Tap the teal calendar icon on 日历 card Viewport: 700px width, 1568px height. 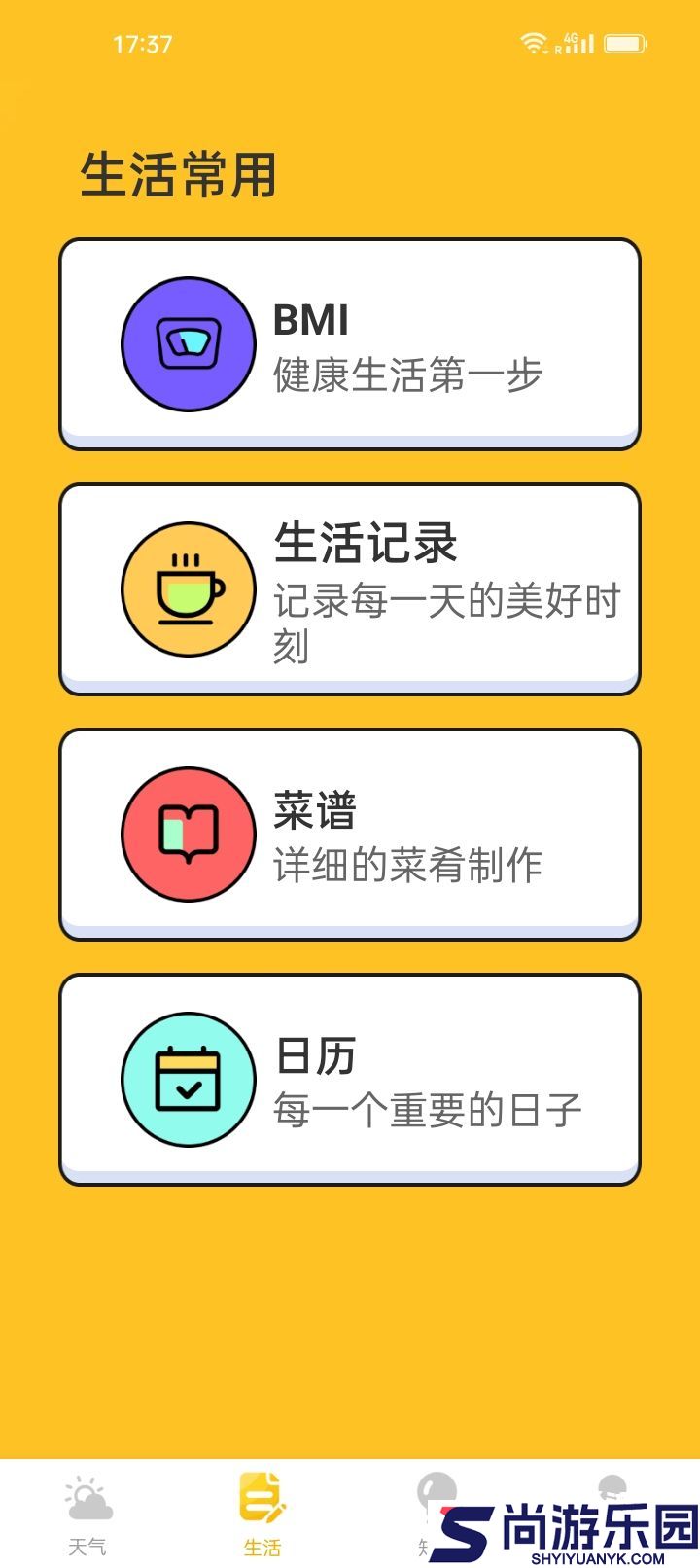pos(188,1079)
